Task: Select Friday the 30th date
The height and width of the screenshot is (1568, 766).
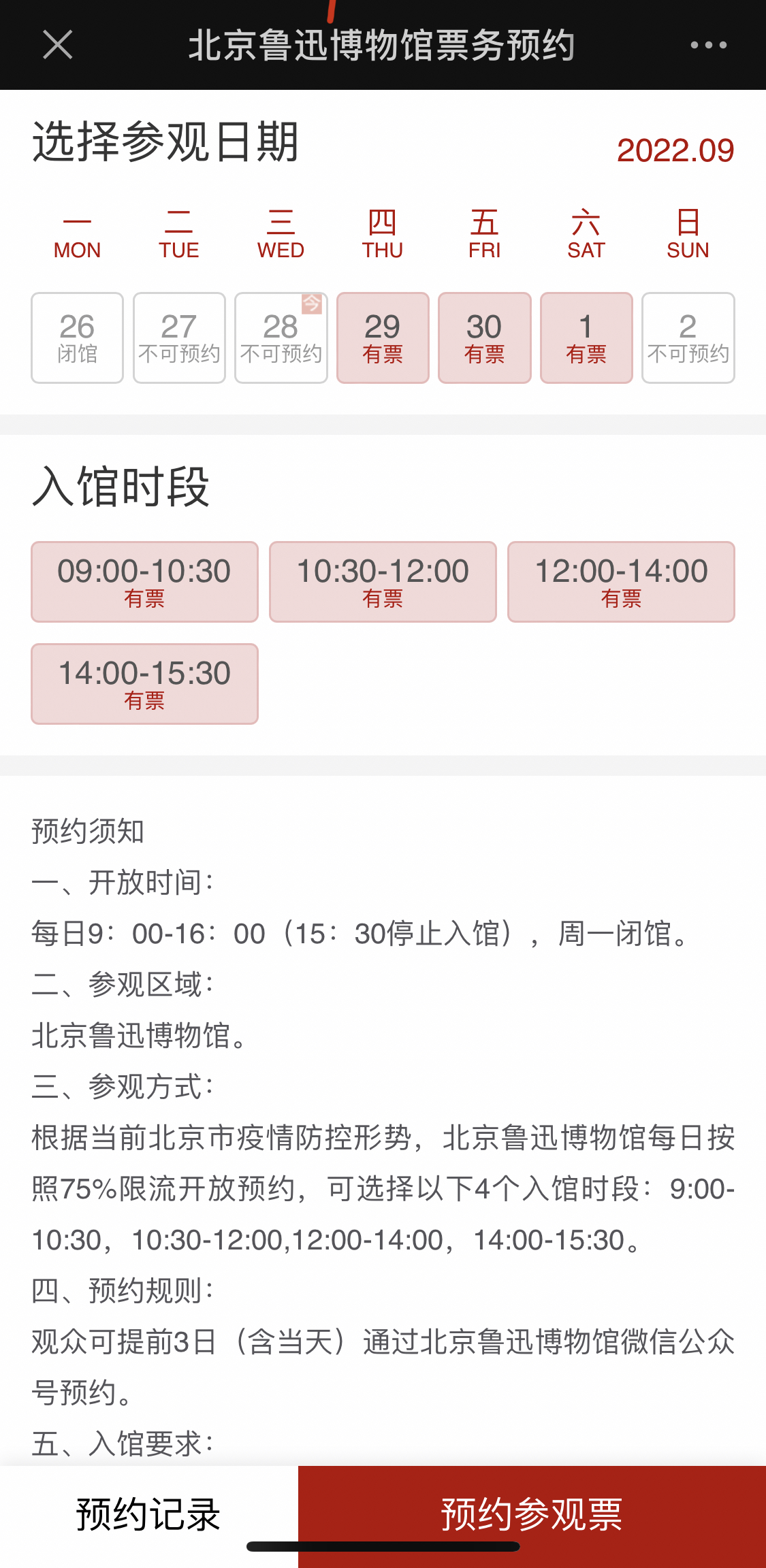Action: pyautogui.click(x=484, y=338)
